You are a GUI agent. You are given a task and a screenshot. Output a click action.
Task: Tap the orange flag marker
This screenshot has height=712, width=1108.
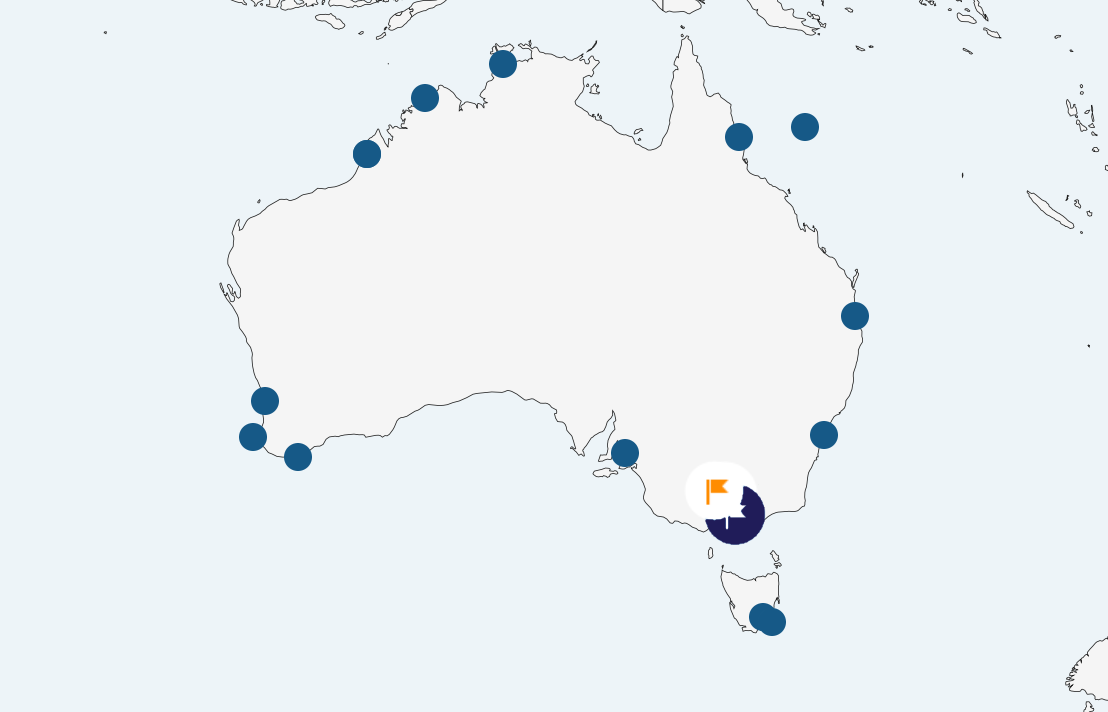717,491
